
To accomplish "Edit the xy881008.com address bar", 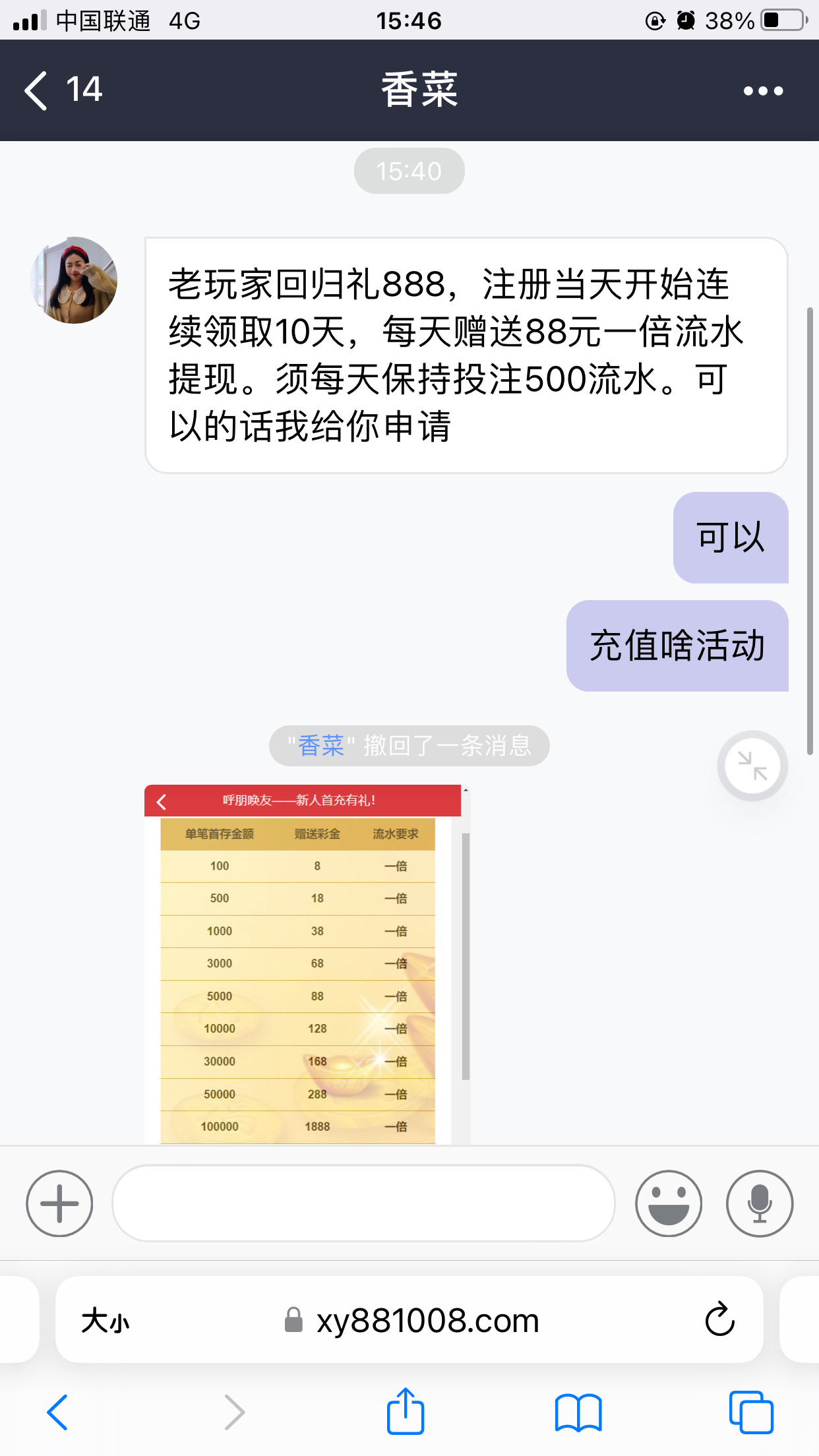I will (x=427, y=1321).
